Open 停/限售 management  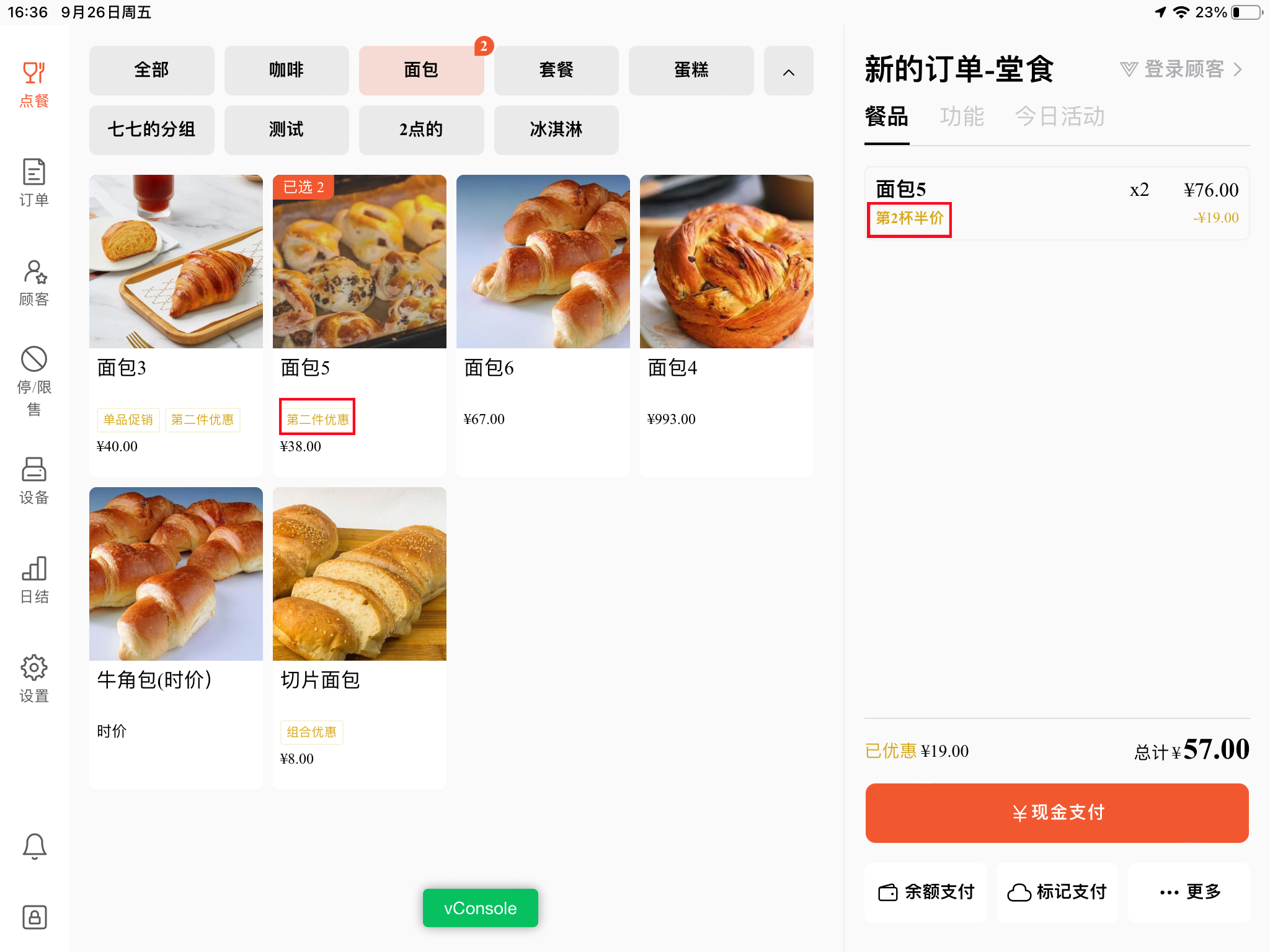(x=34, y=379)
